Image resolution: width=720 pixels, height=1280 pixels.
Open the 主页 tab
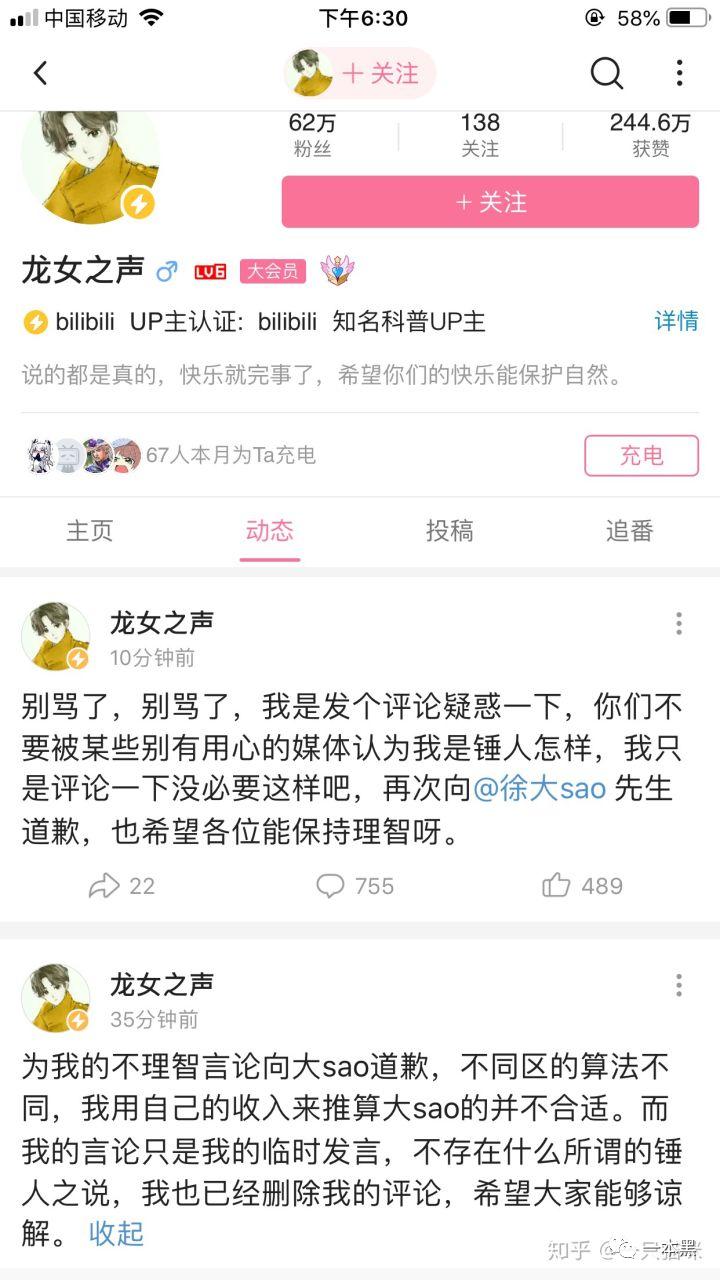(x=90, y=531)
